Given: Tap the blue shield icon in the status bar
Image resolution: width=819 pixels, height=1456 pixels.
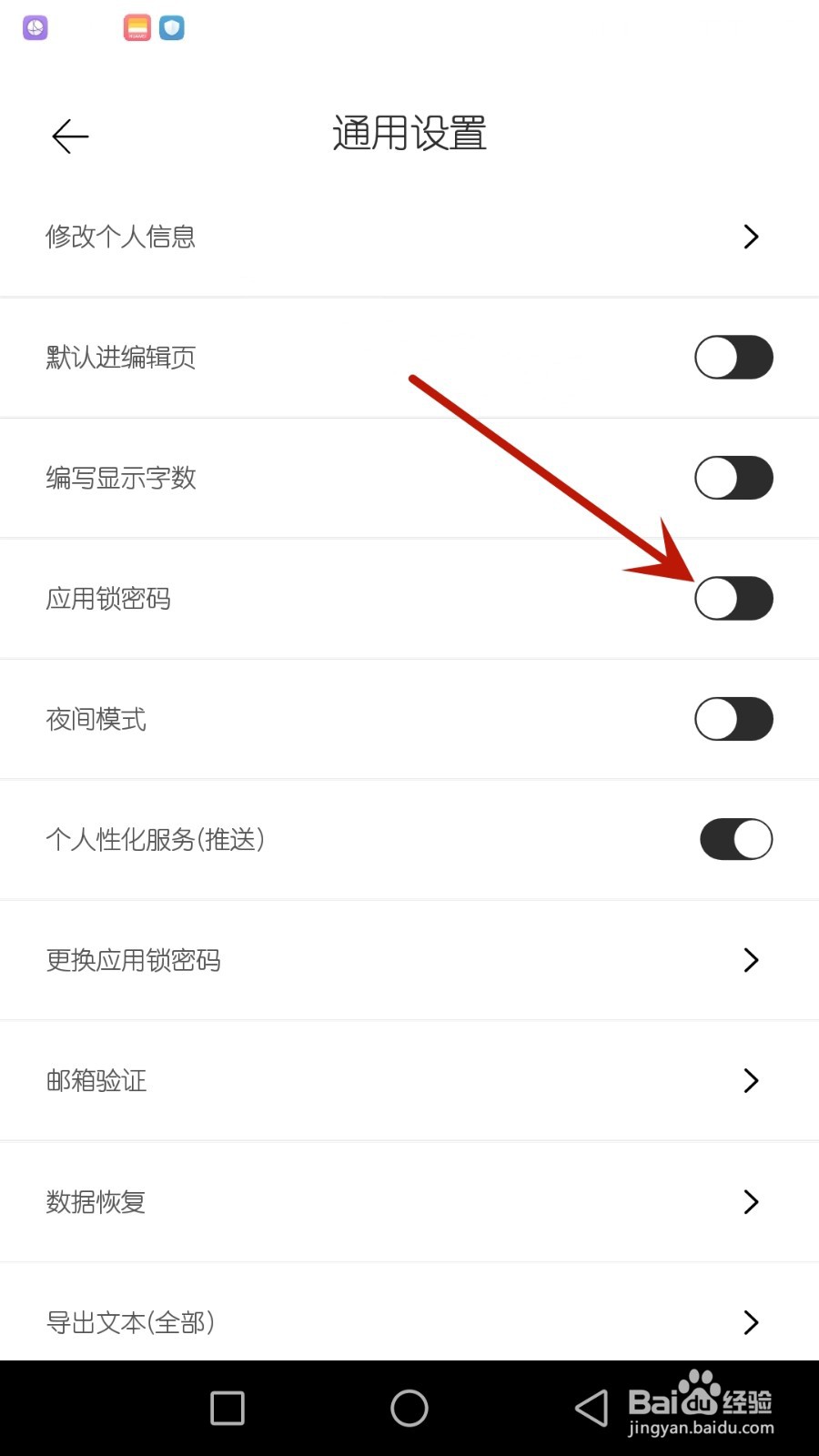Looking at the screenshot, I should coord(172,27).
